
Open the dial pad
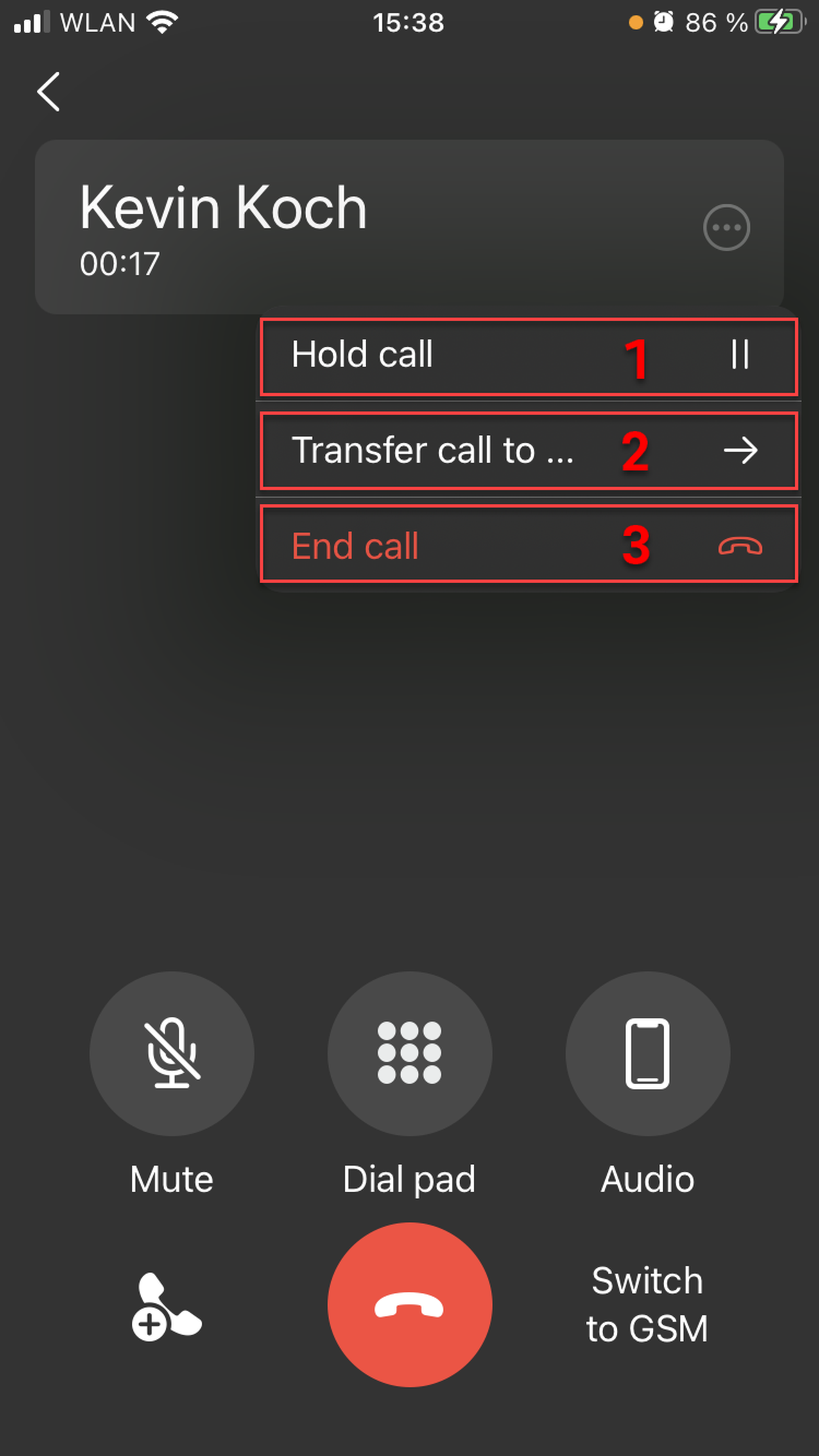(409, 1054)
